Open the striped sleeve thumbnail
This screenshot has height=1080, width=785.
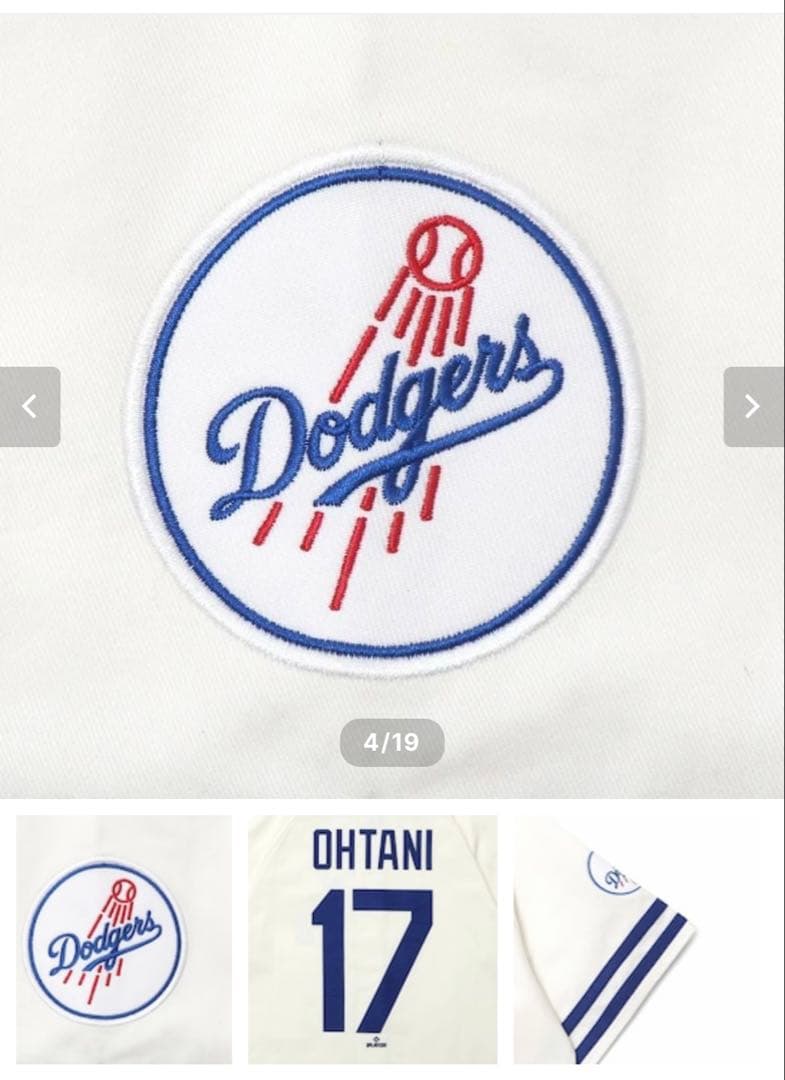tap(618, 939)
